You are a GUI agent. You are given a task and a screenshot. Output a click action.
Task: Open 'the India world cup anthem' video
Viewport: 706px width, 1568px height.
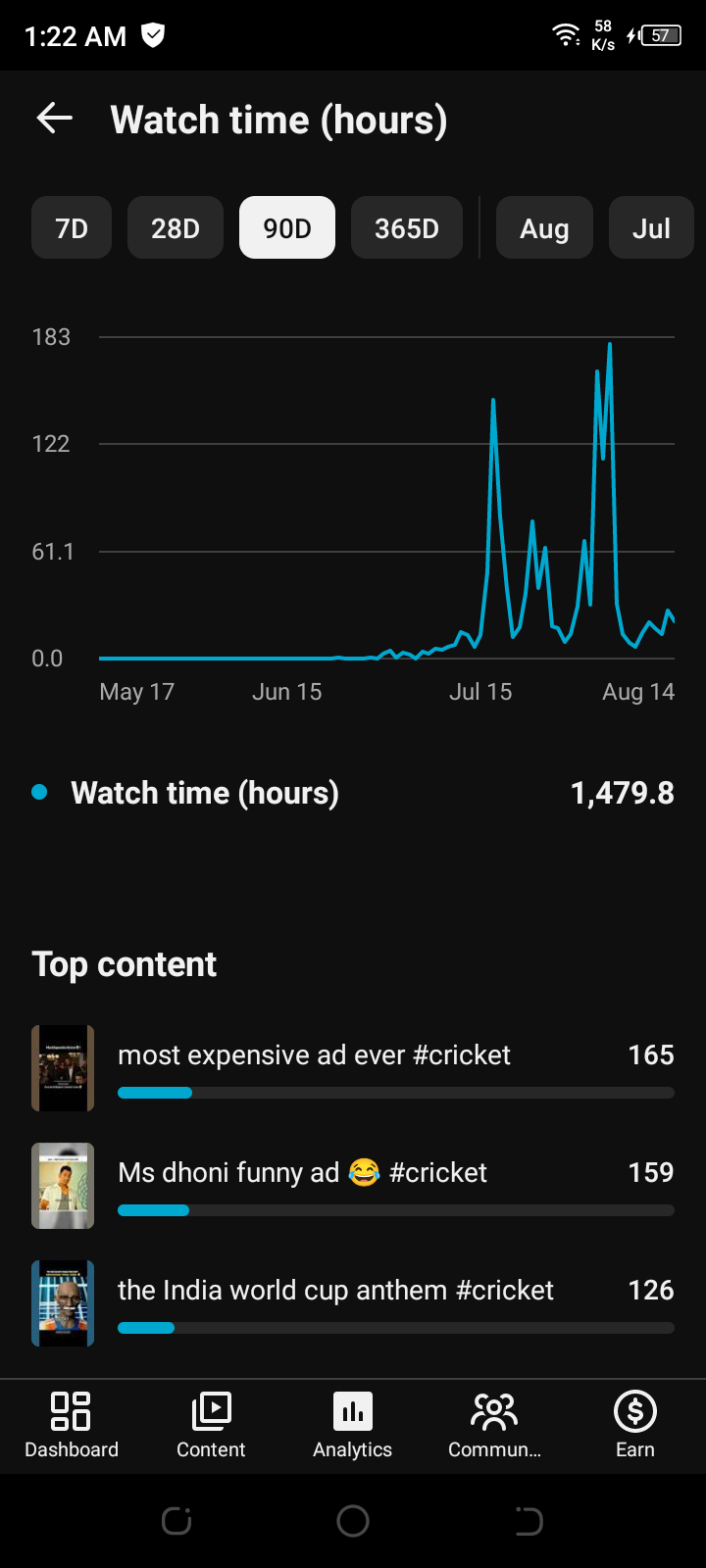click(x=353, y=1303)
